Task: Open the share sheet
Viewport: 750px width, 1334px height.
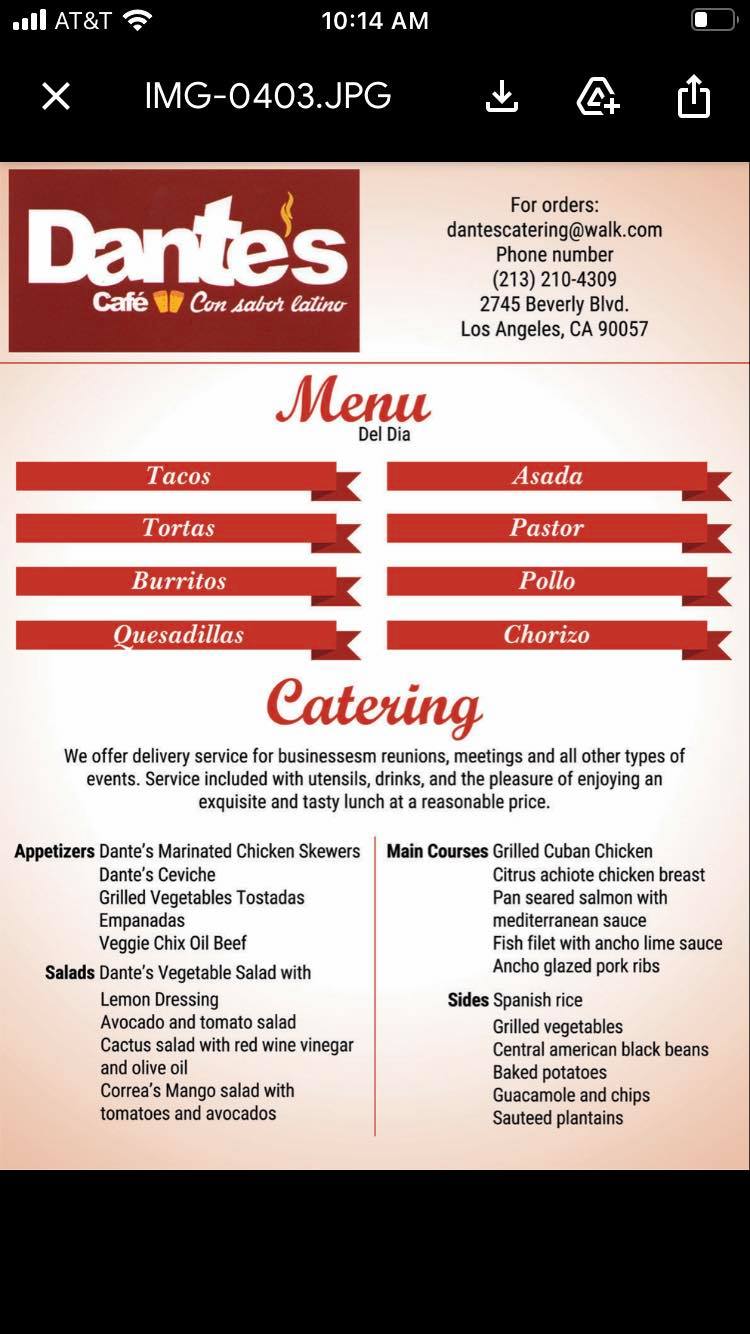Action: click(693, 97)
